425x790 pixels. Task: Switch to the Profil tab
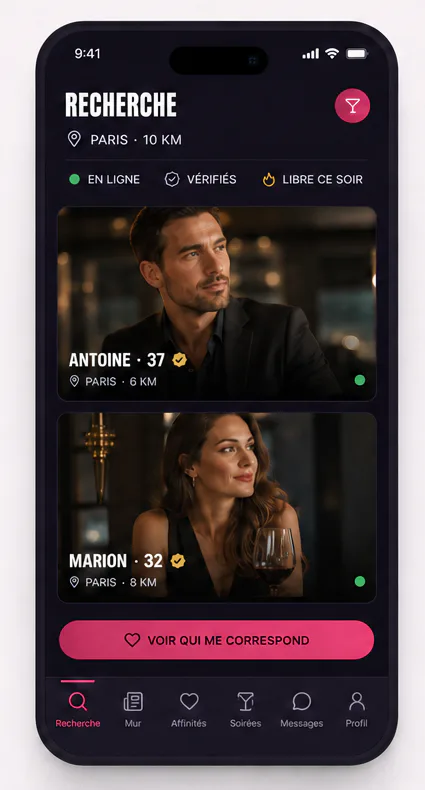(x=357, y=709)
